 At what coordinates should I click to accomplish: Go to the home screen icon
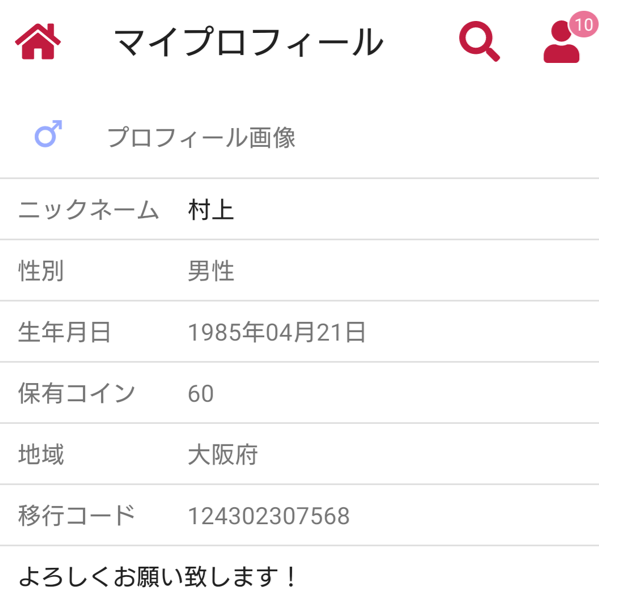(x=39, y=42)
